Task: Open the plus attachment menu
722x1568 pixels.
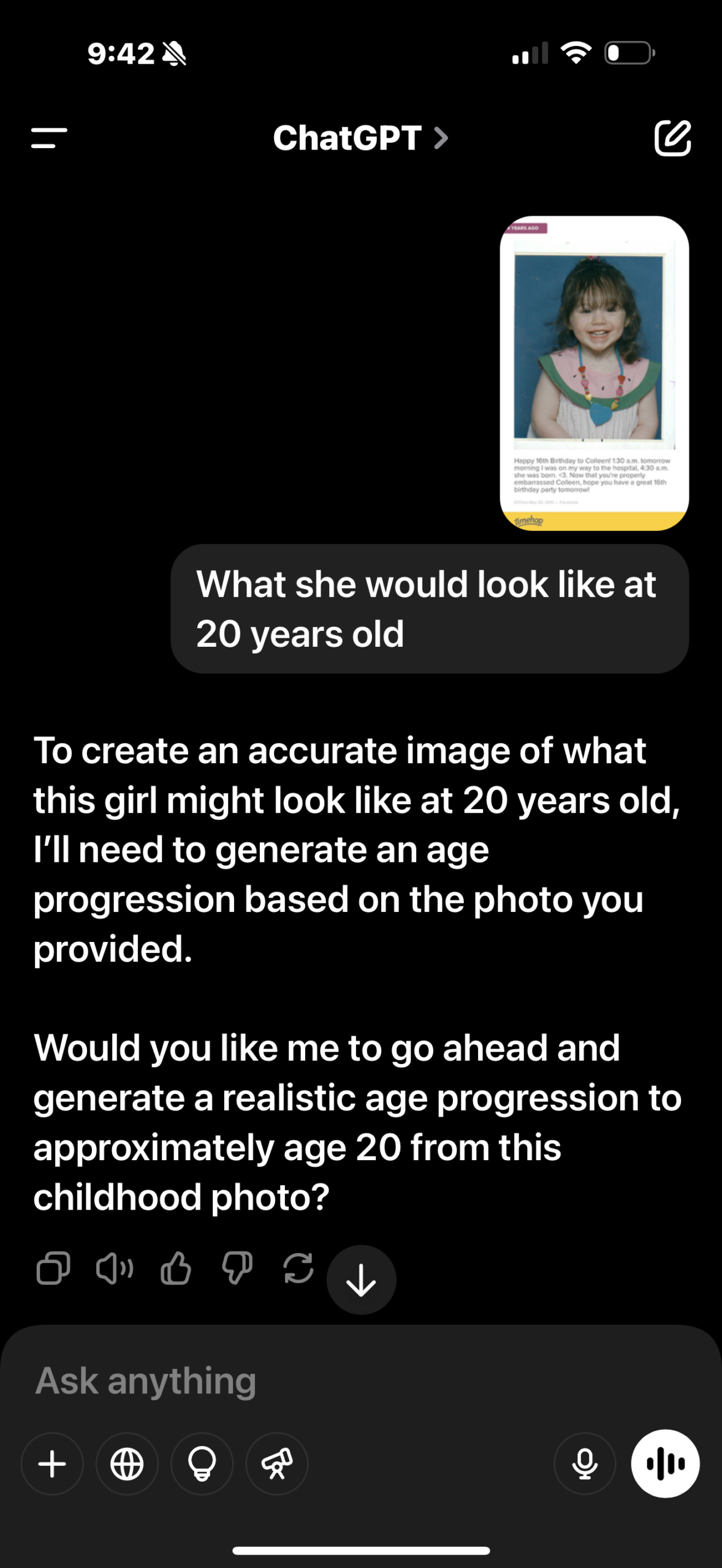Action: [x=52, y=1464]
